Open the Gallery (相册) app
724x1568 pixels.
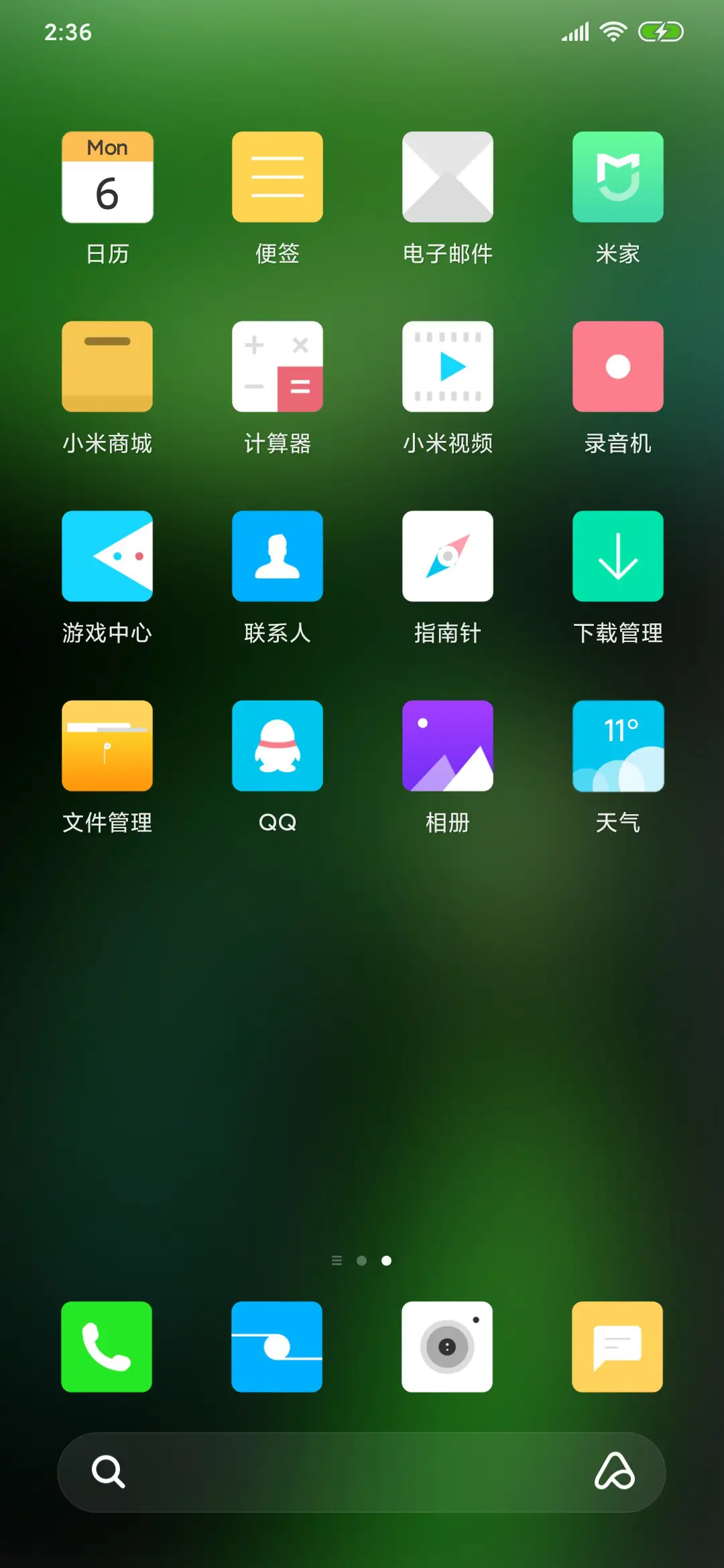pyautogui.click(x=448, y=746)
